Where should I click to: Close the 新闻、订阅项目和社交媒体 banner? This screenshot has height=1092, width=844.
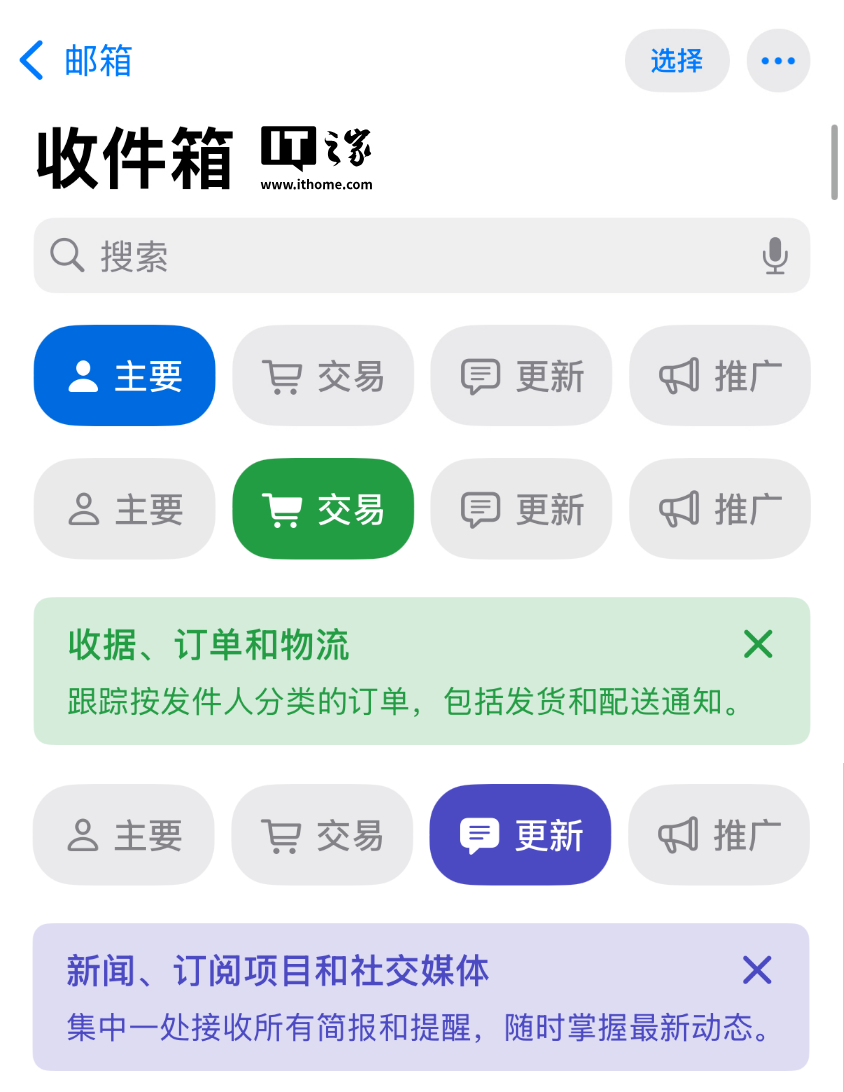pyautogui.click(x=757, y=970)
